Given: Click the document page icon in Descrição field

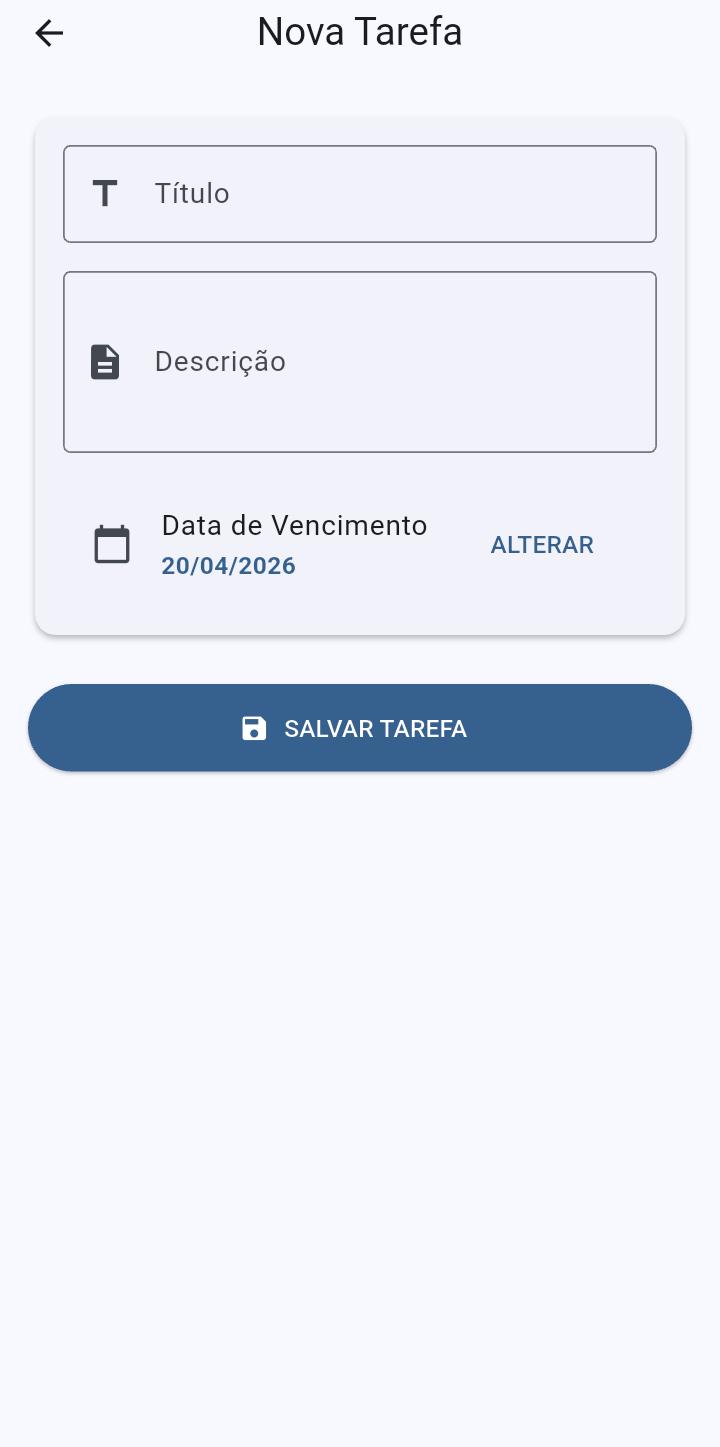Looking at the screenshot, I should point(105,361).
